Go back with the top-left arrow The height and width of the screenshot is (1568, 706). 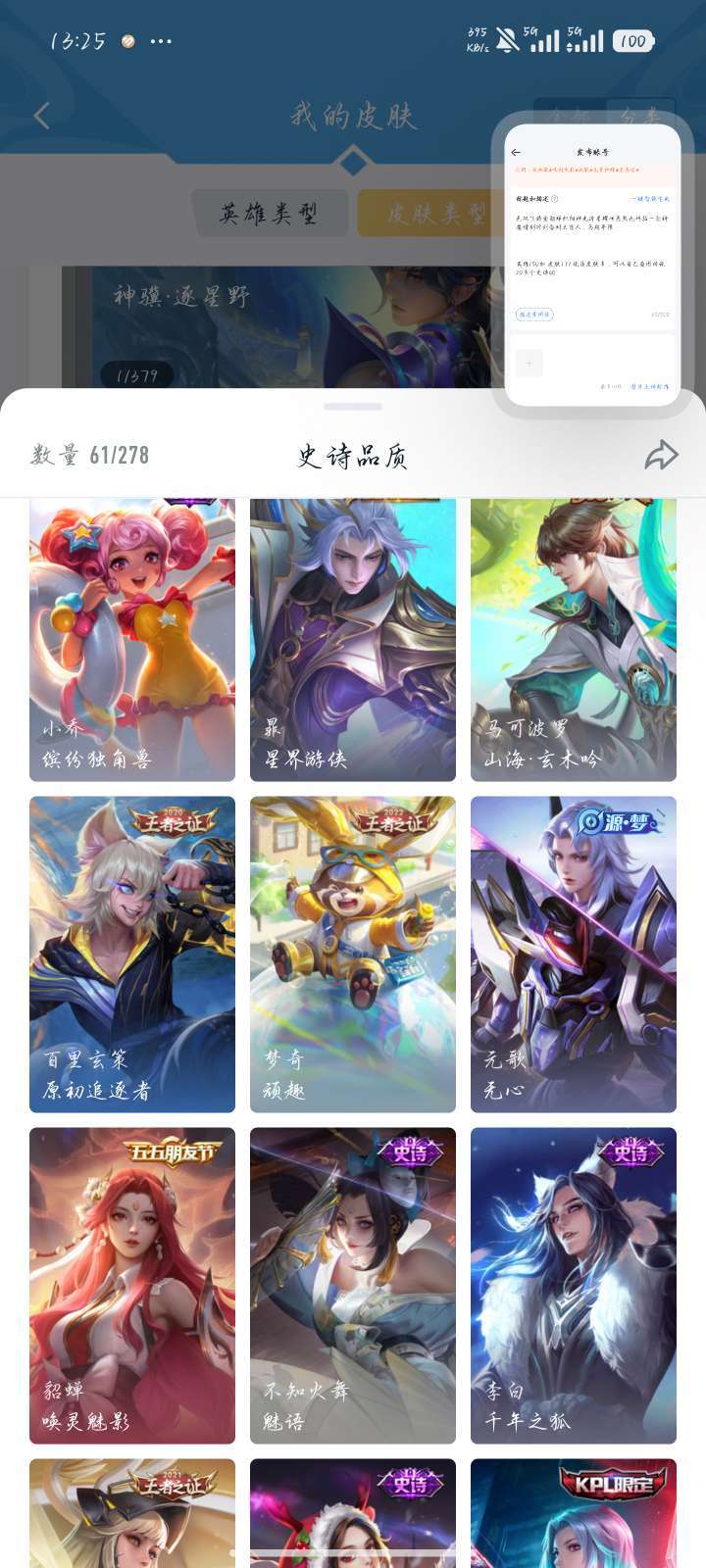pos(41,116)
